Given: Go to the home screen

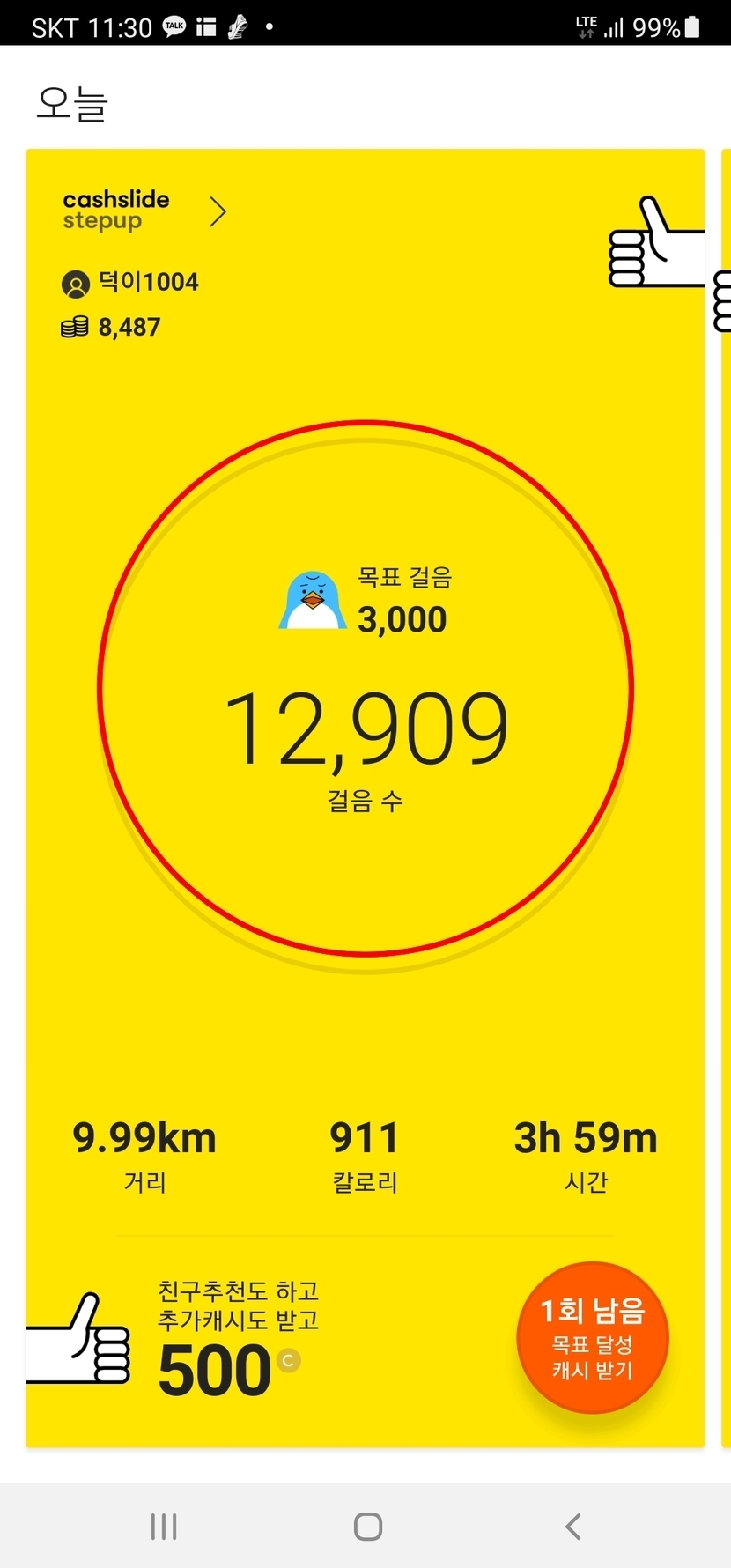Looking at the screenshot, I should 367,1527.
